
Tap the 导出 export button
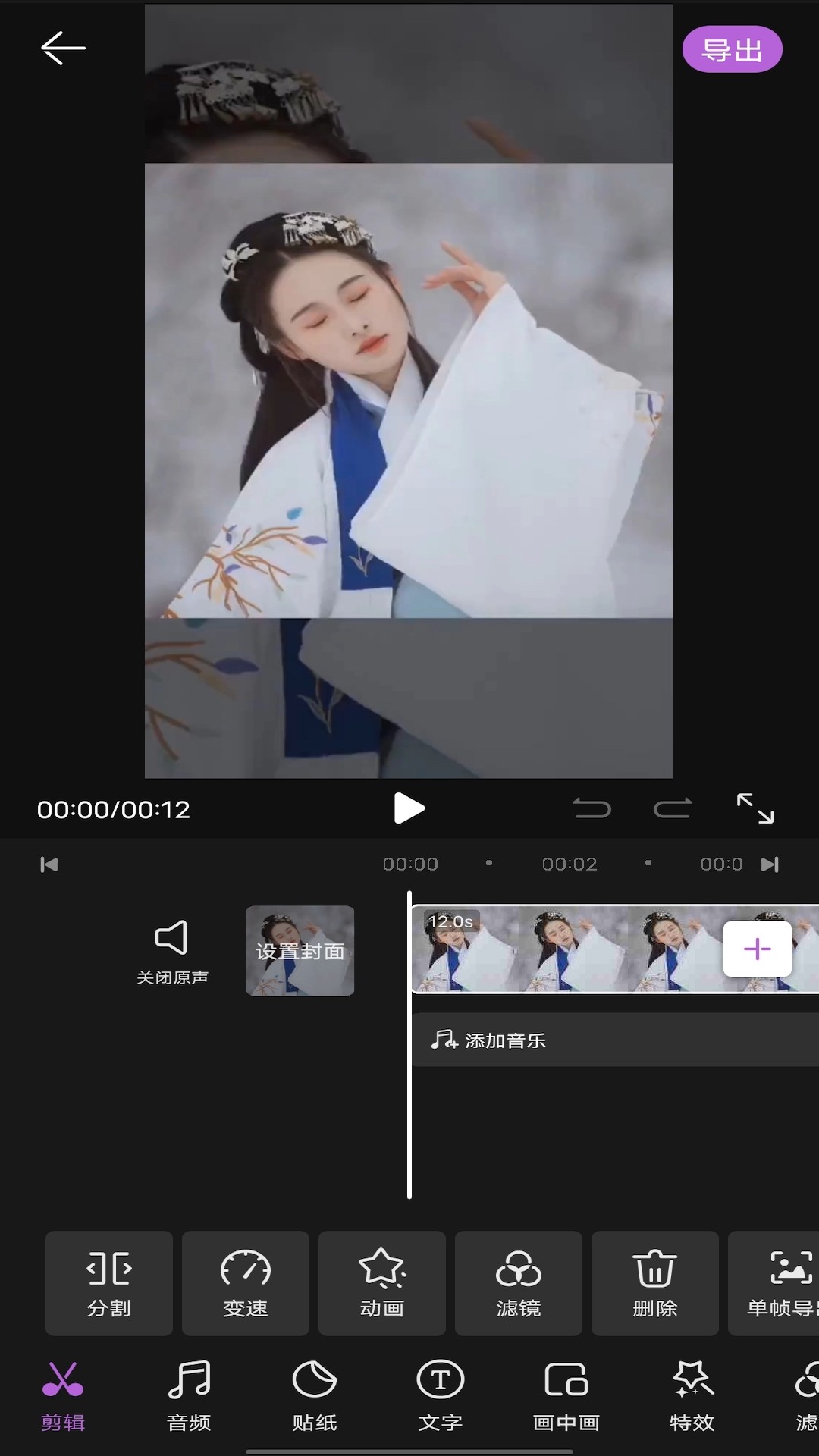pyautogui.click(x=732, y=50)
